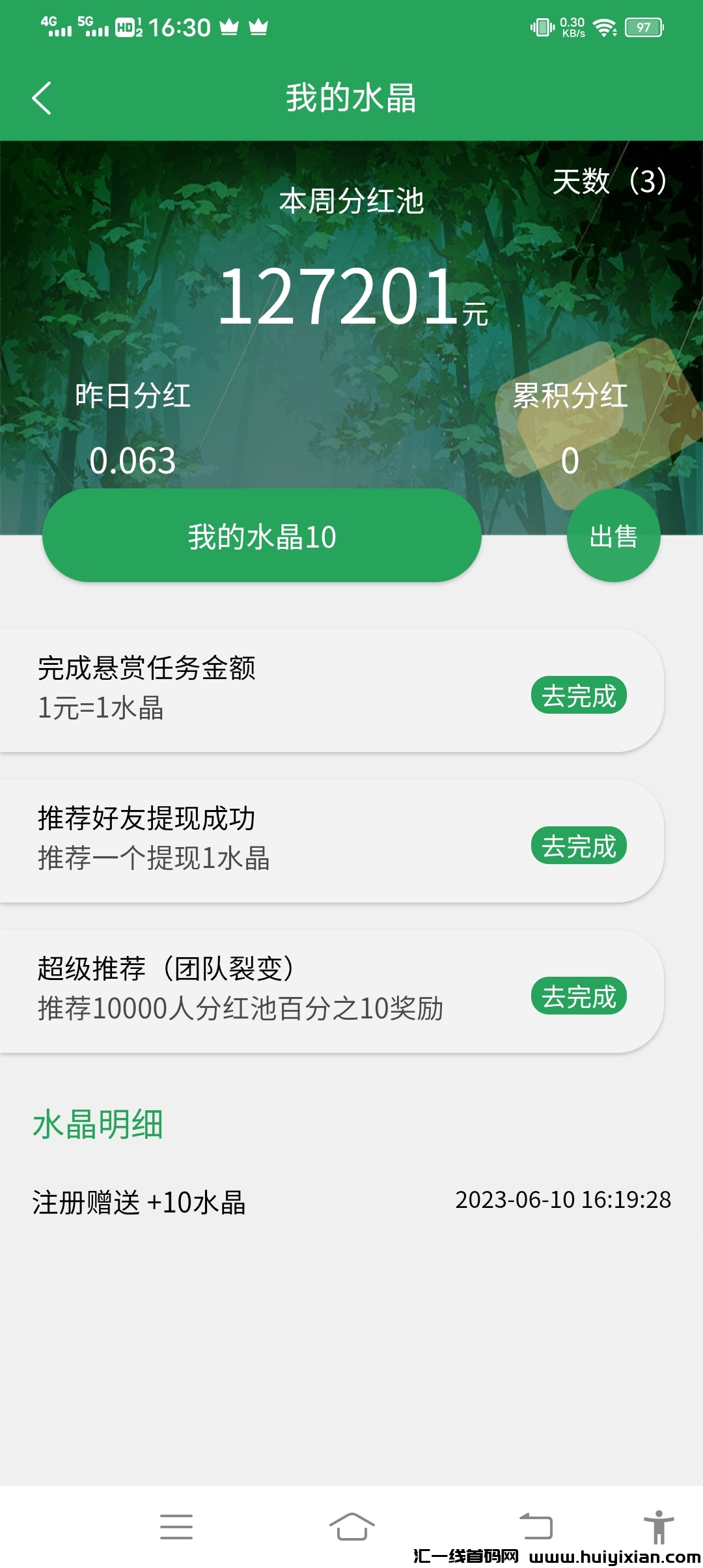The height and width of the screenshot is (1568, 703).
Task: Tap 去完成 on 超级推荐（团队裂变）card
Action: [x=579, y=995]
